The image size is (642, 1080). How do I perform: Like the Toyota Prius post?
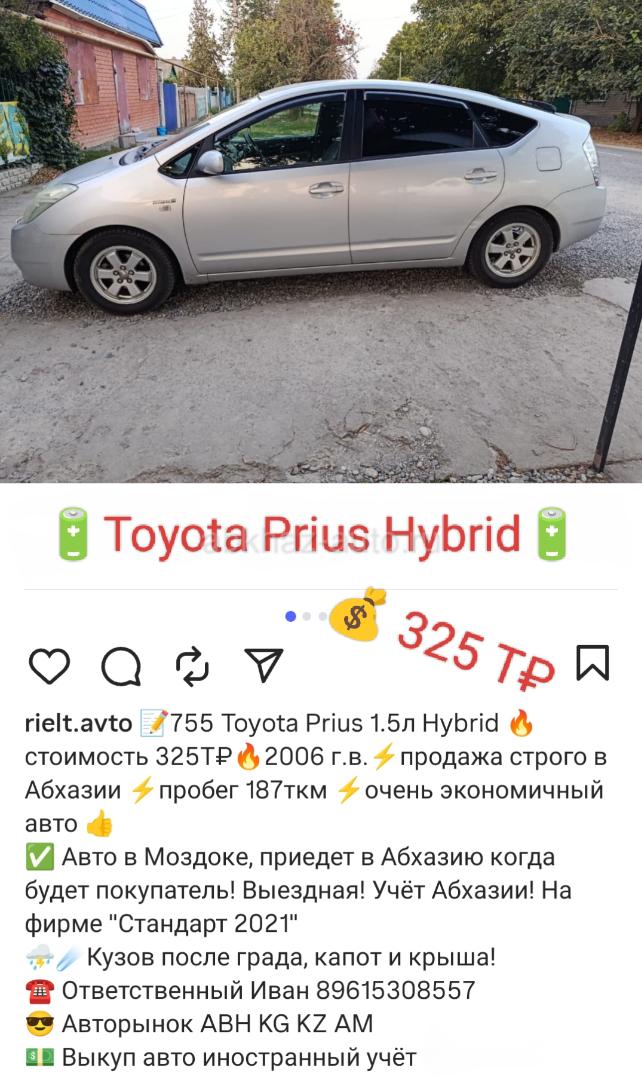click(x=49, y=666)
